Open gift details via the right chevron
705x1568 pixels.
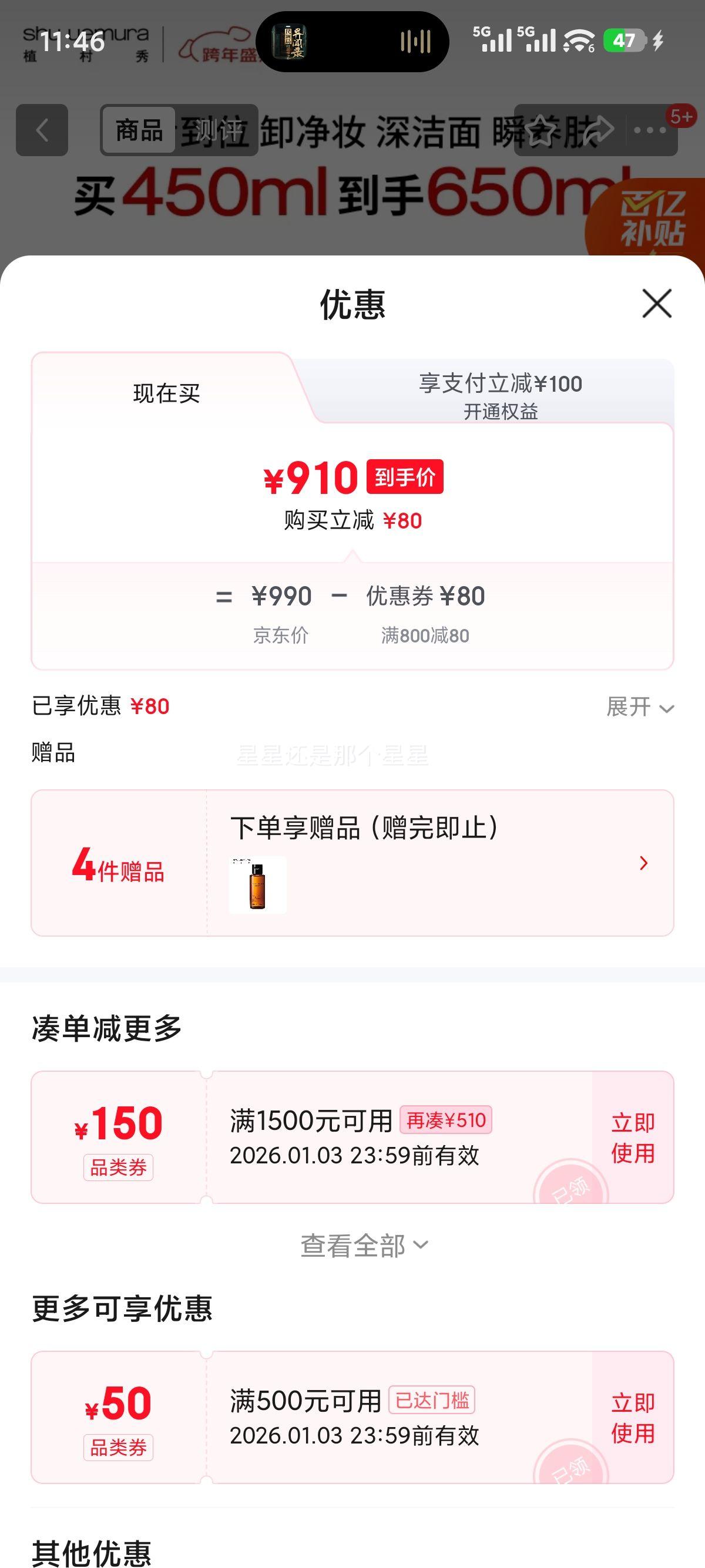point(643,863)
